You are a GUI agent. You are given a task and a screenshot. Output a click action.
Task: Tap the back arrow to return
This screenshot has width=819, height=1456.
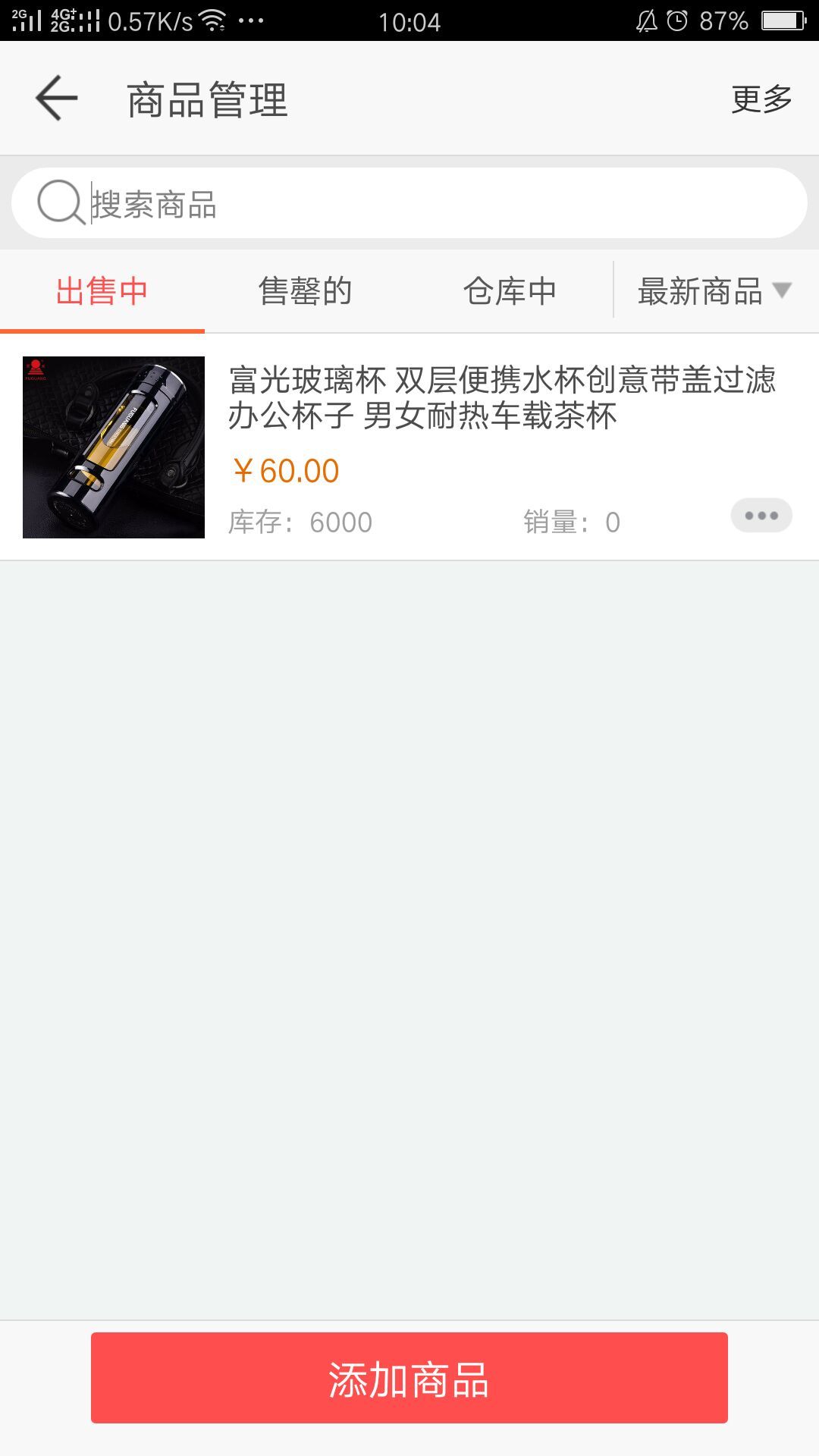pyautogui.click(x=55, y=98)
